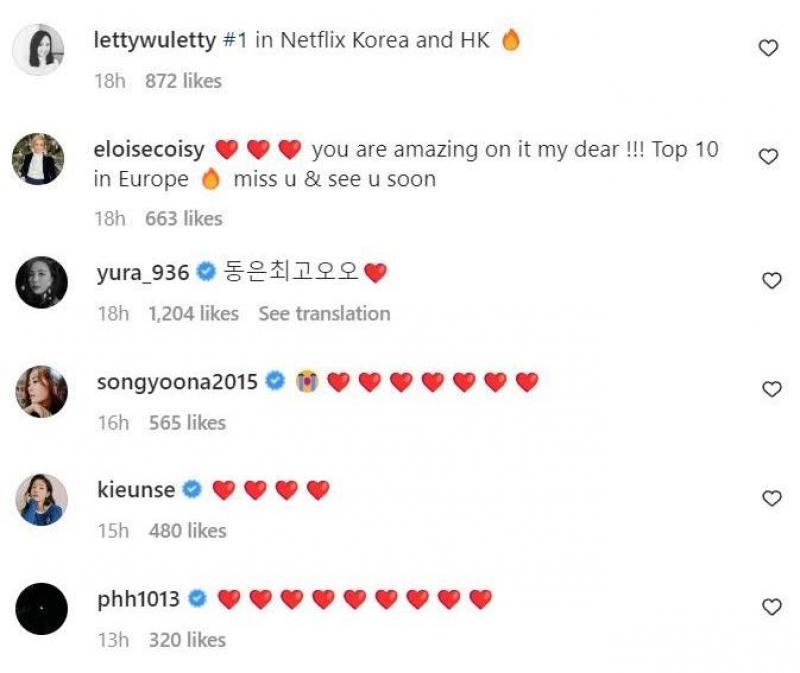Like lettywuletty's comment

(768, 48)
